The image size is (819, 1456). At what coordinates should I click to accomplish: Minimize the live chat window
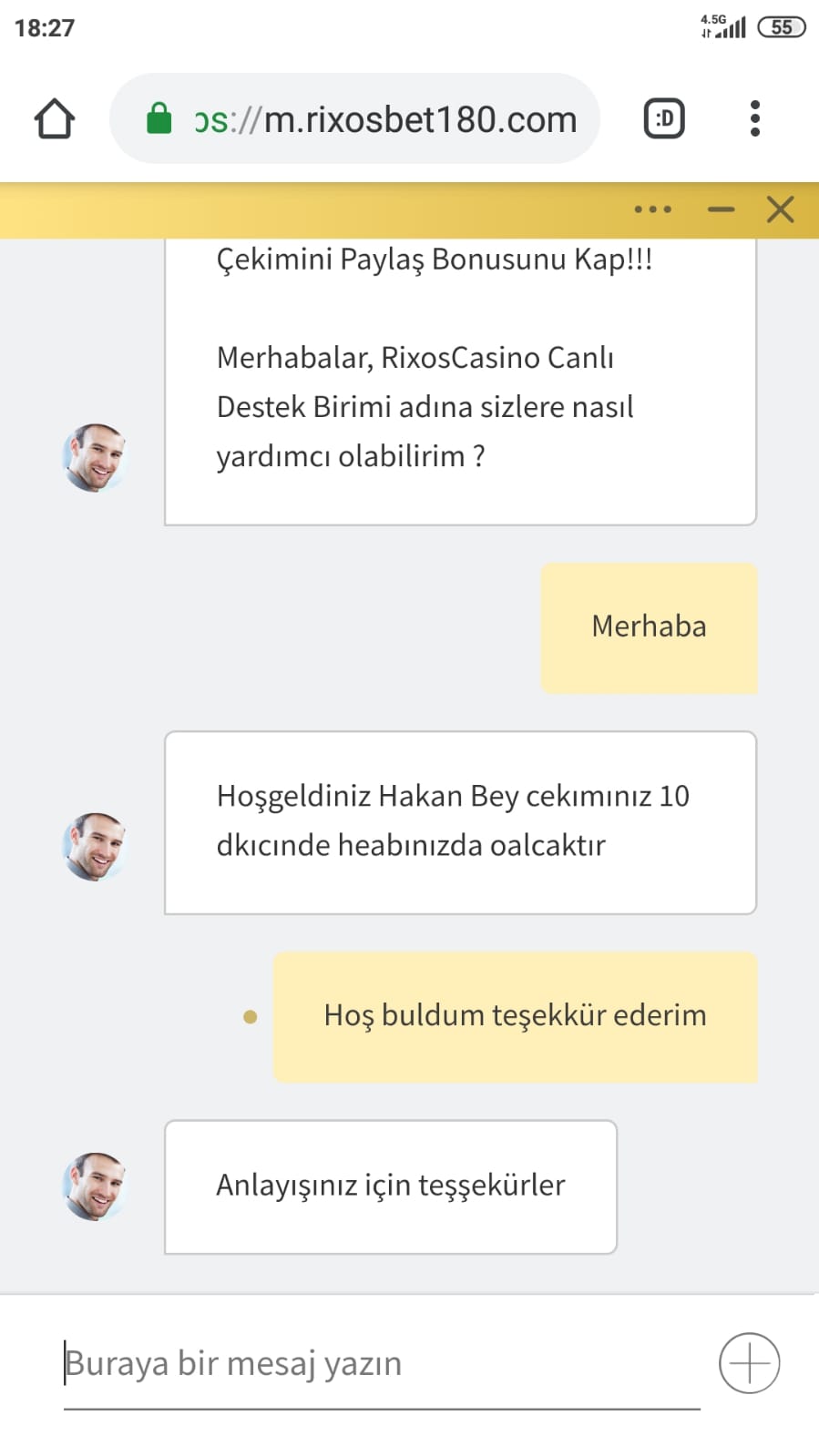click(721, 209)
